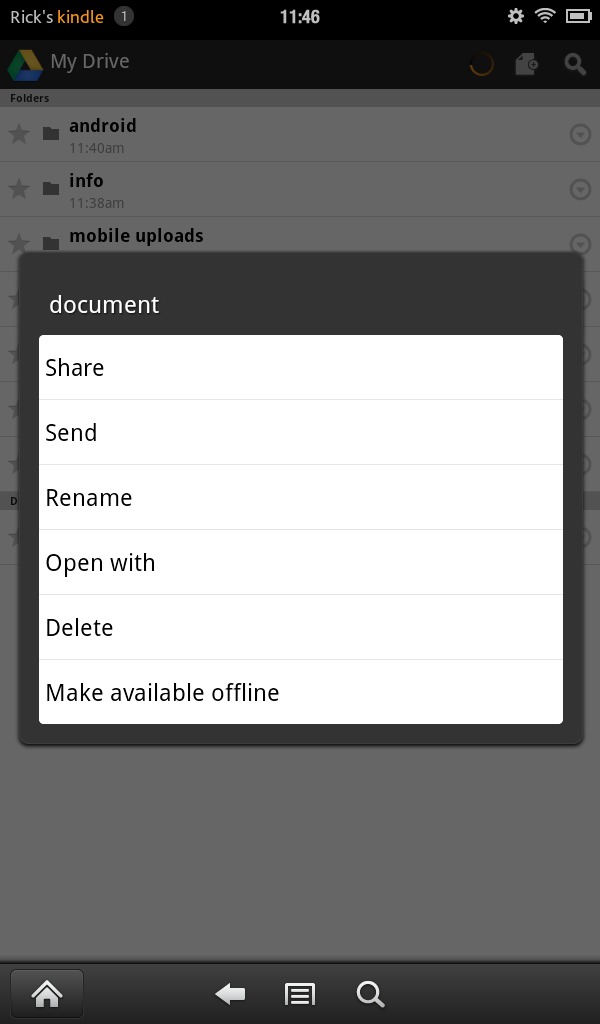
Task: Delete the document
Action: point(300,627)
